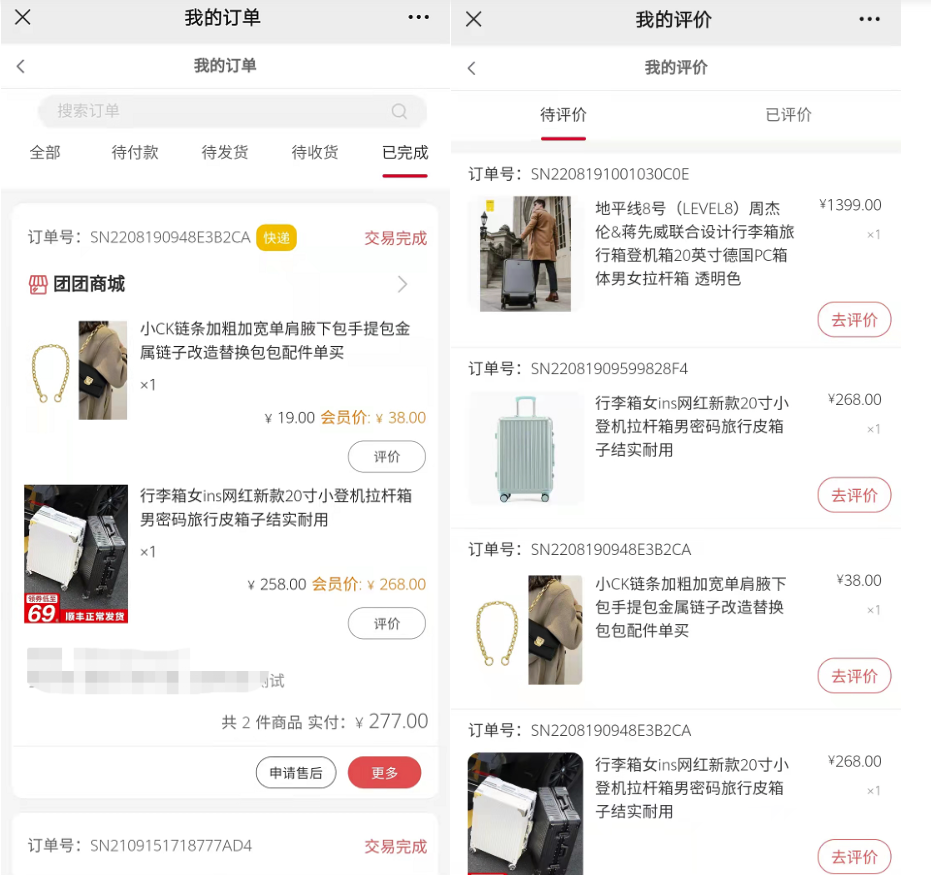
Task: Switch to the 待发货 tab
Action: point(225,152)
